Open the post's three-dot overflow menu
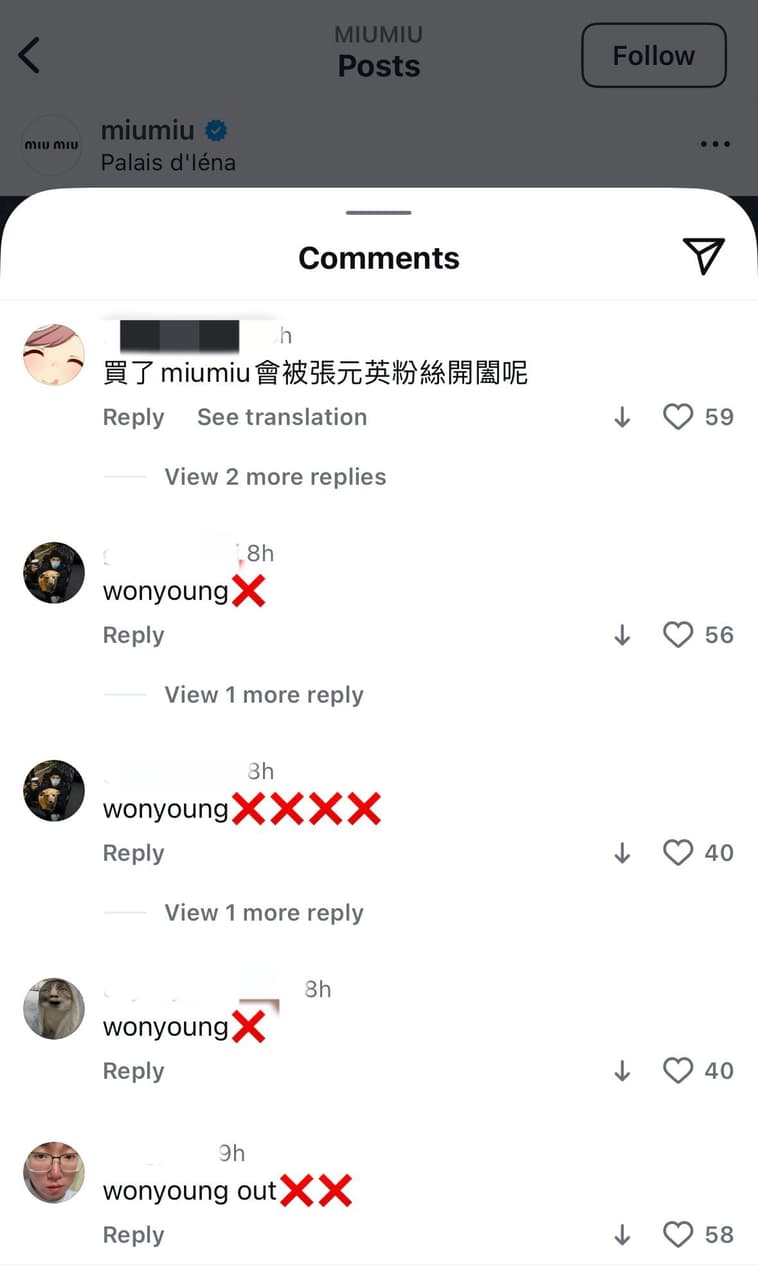The height and width of the screenshot is (1280, 758). (x=715, y=145)
